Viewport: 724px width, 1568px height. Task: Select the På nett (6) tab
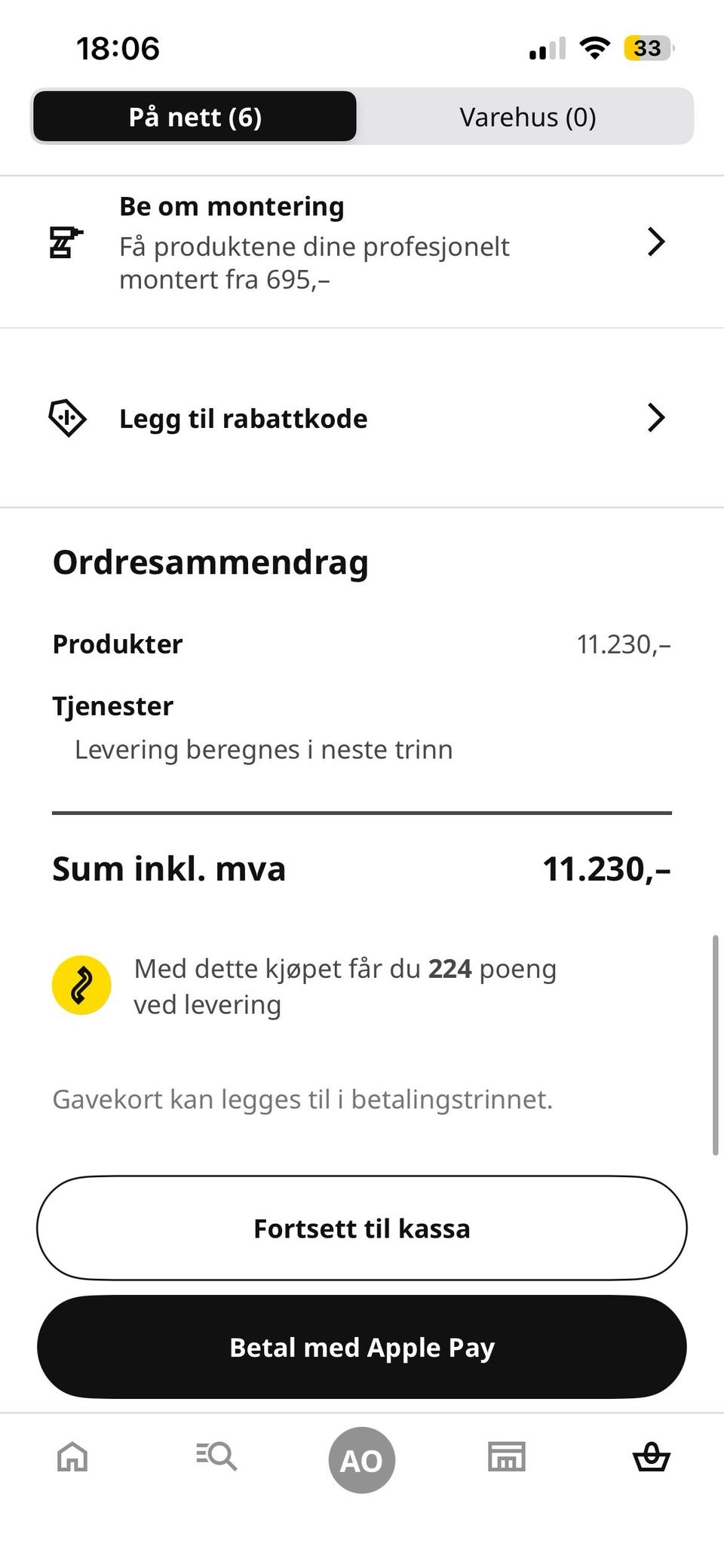coord(194,116)
